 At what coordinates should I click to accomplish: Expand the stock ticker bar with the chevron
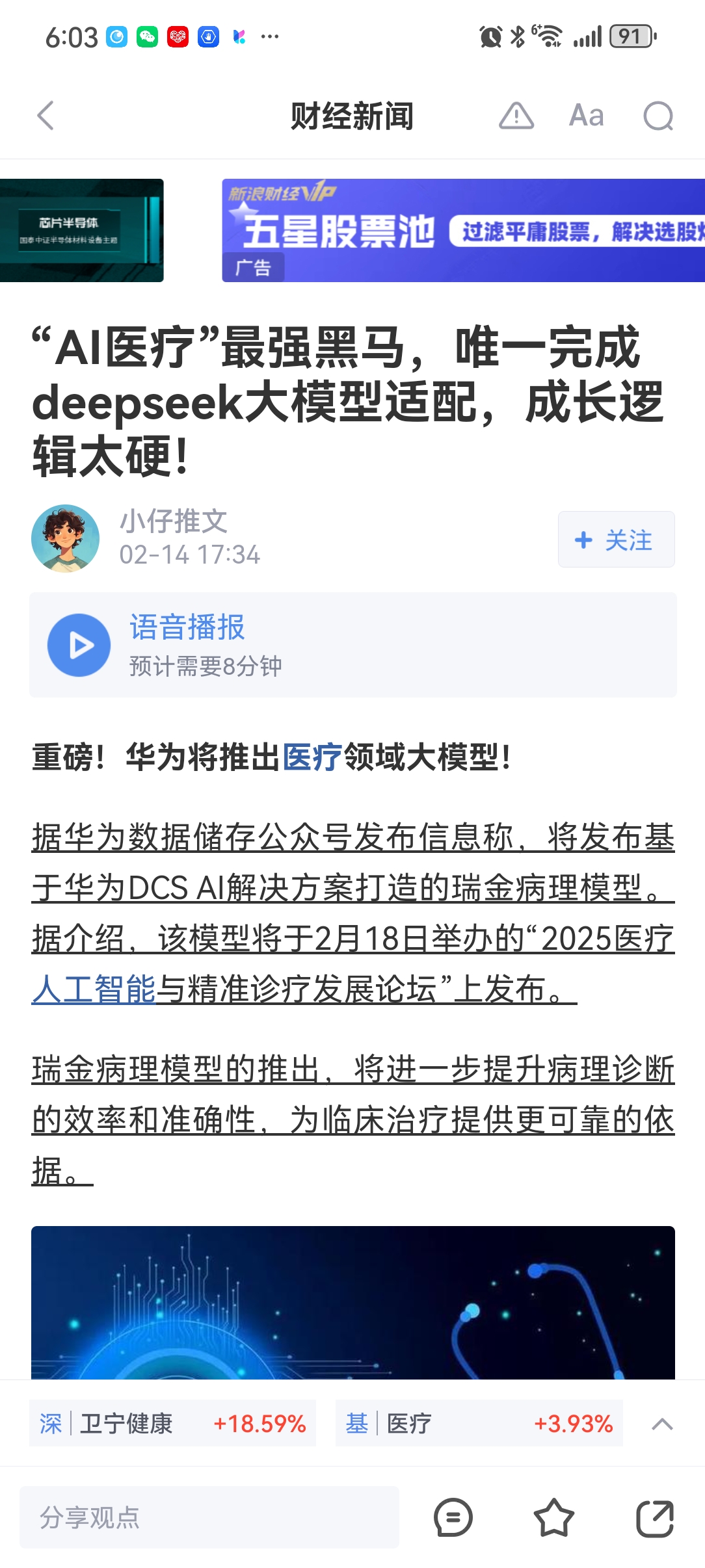pyautogui.click(x=662, y=1424)
